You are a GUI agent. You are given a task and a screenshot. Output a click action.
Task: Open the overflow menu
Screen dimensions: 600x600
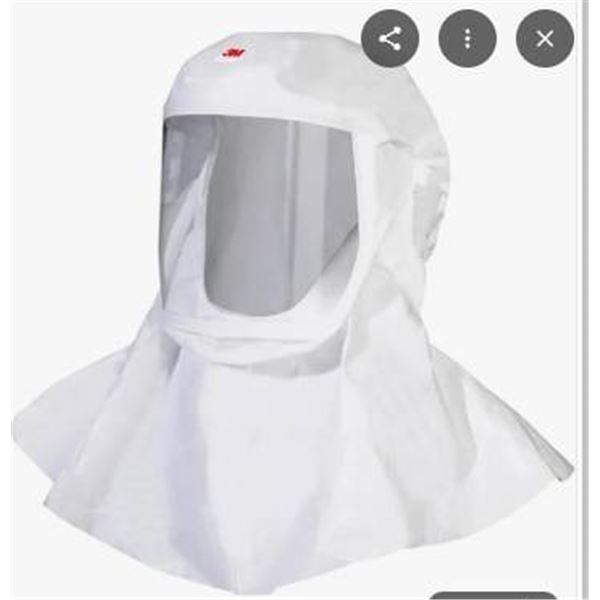click(x=467, y=39)
